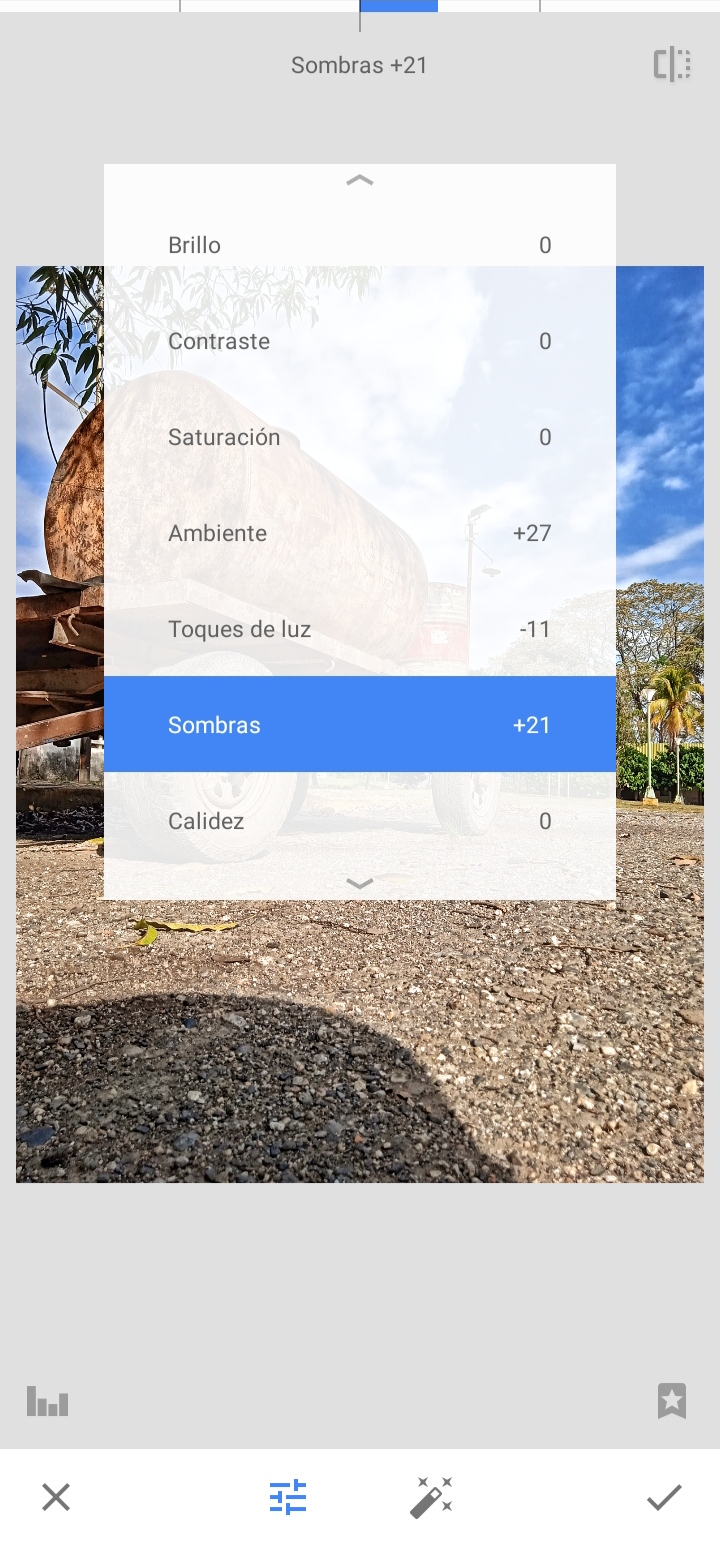
Task: Select Saturación from the list
Action: click(359, 437)
